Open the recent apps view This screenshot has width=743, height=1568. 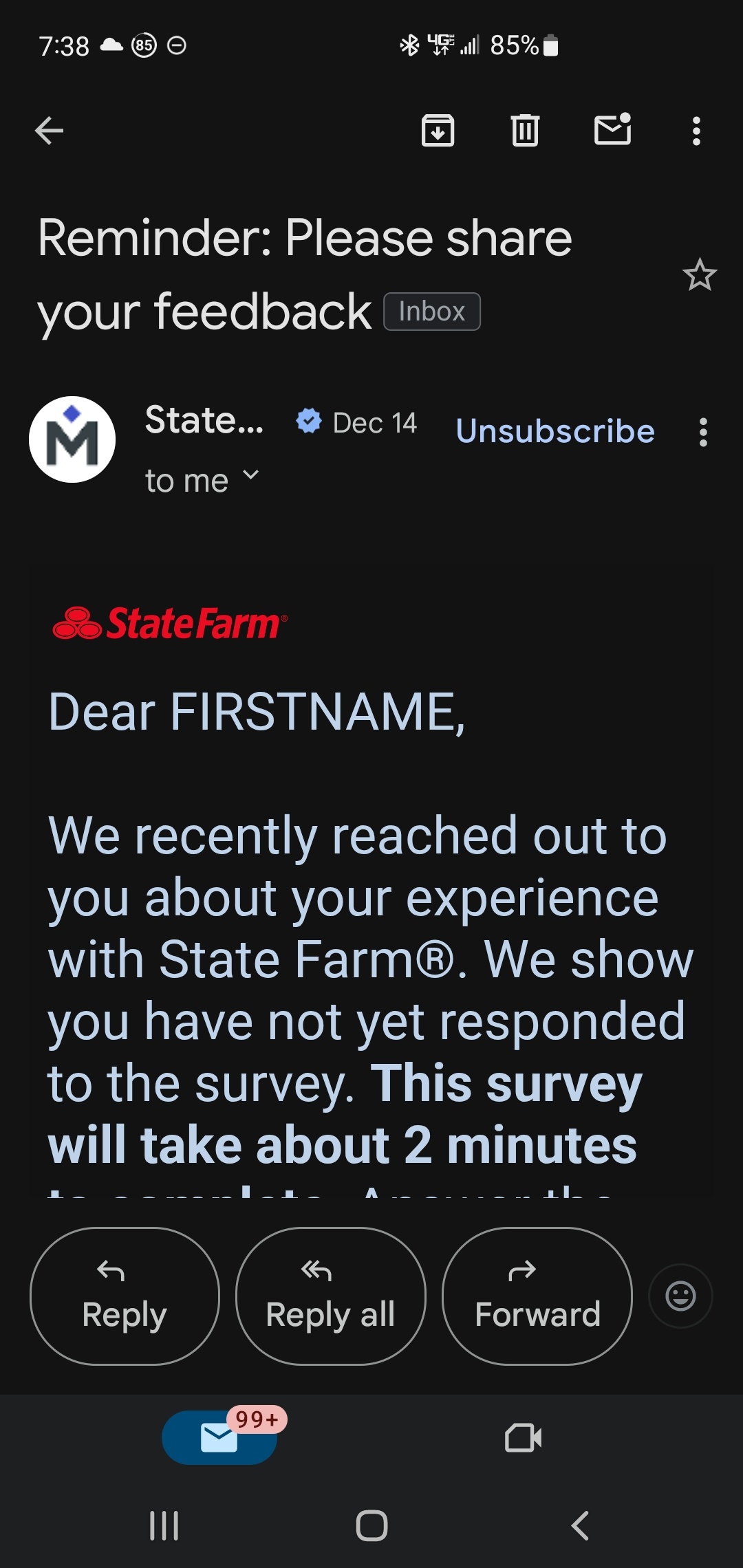click(164, 1525)
